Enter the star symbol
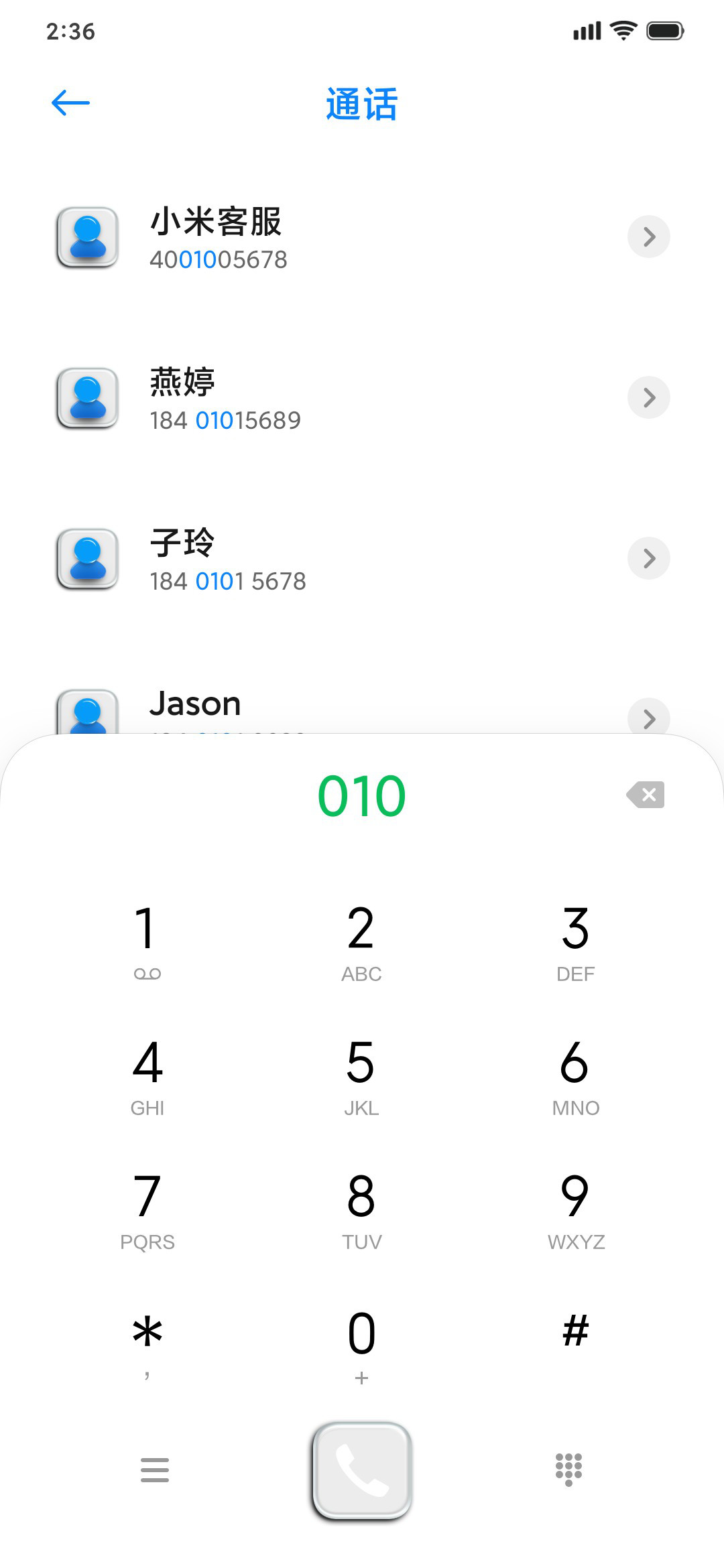The height and width of the screenshot is (1568, 724). (147, 1344)
